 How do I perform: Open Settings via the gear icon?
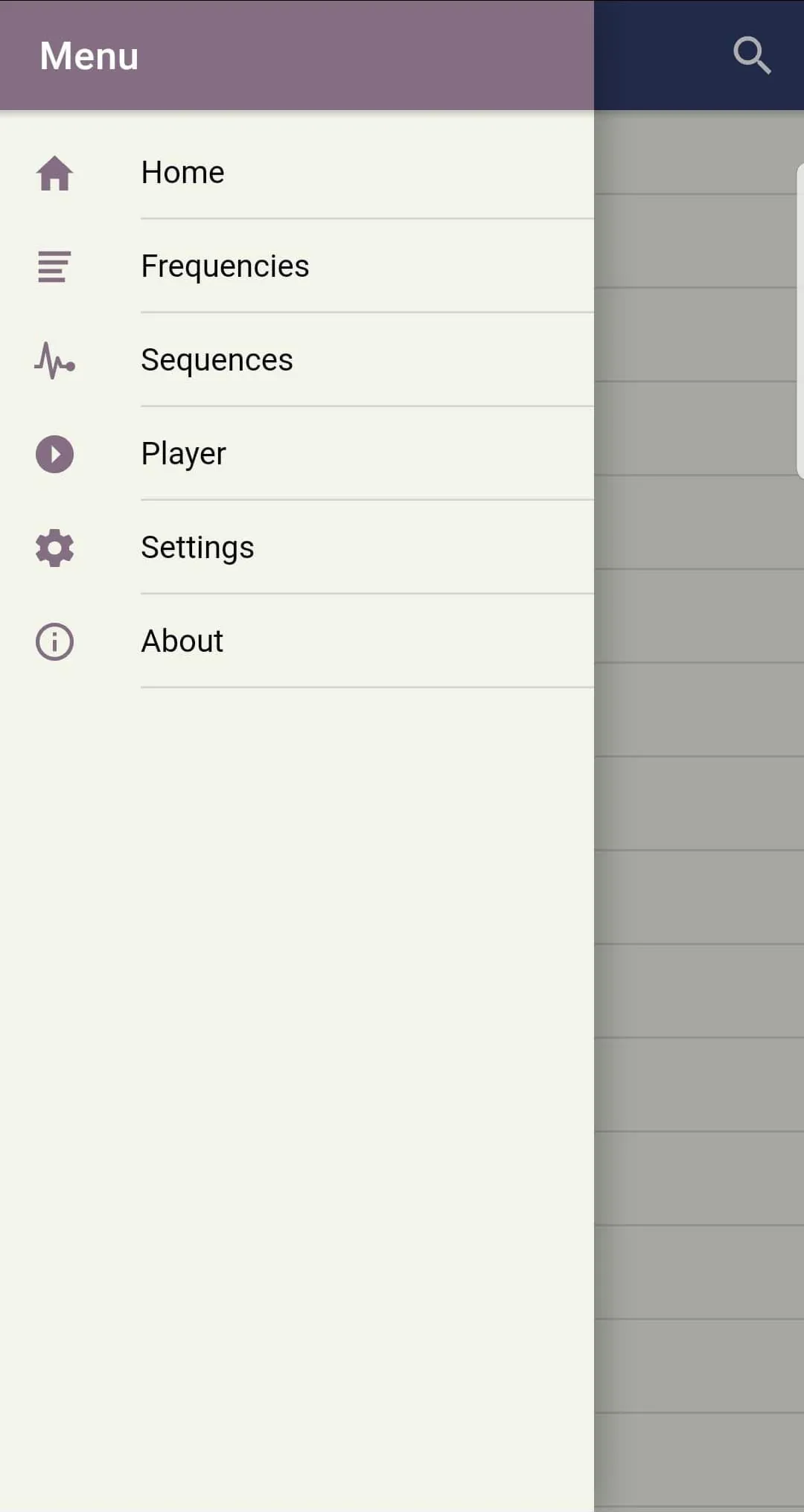(54, 547)
